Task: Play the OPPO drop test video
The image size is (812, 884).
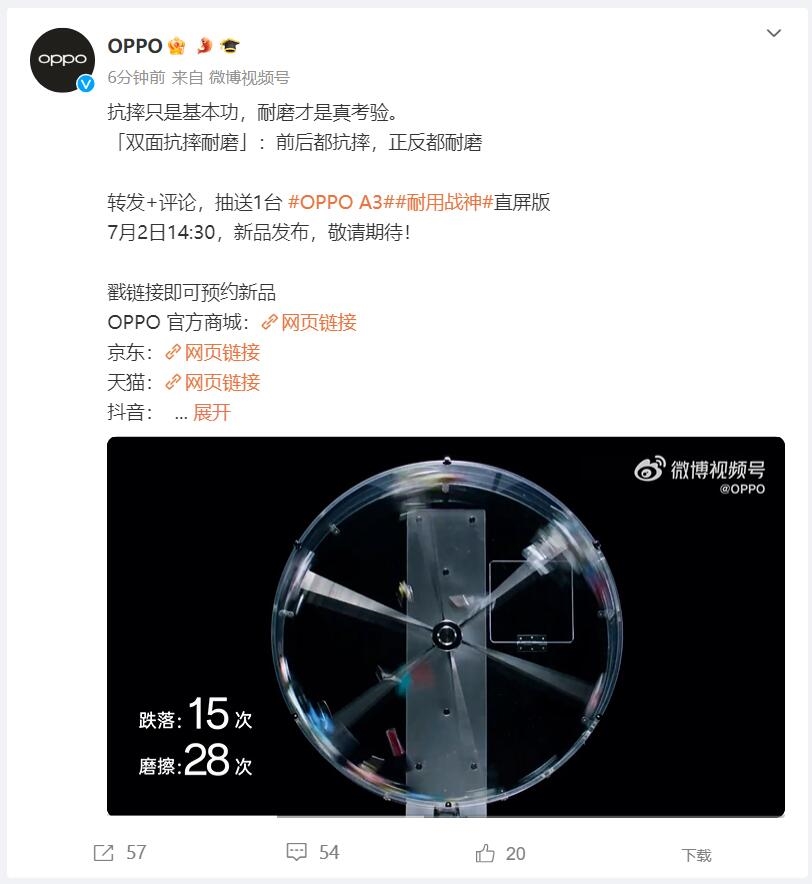Action: [x=445, y=626]
